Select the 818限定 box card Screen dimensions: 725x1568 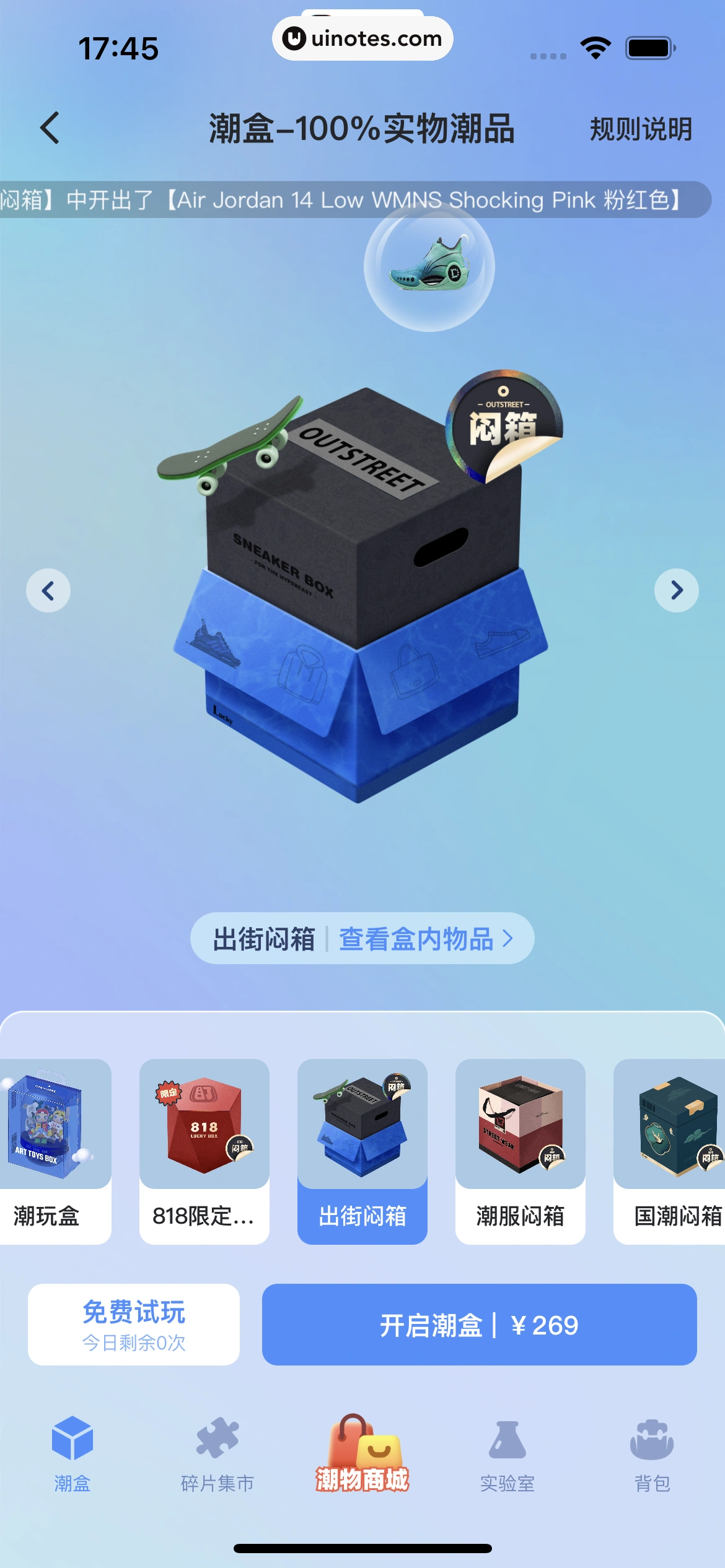[x=204, y=1151]
